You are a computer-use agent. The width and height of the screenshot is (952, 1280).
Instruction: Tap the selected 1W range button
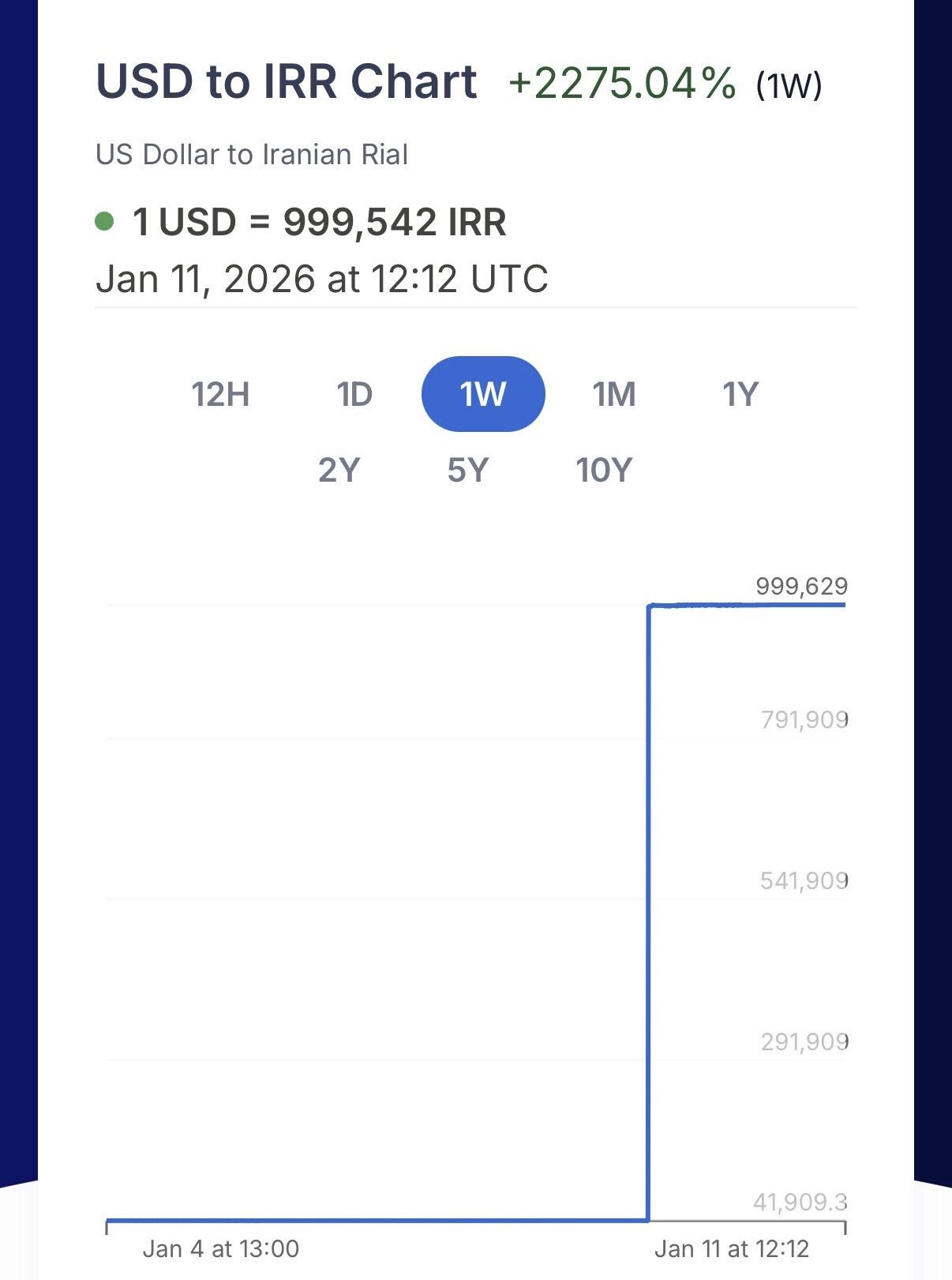[483, 394]
